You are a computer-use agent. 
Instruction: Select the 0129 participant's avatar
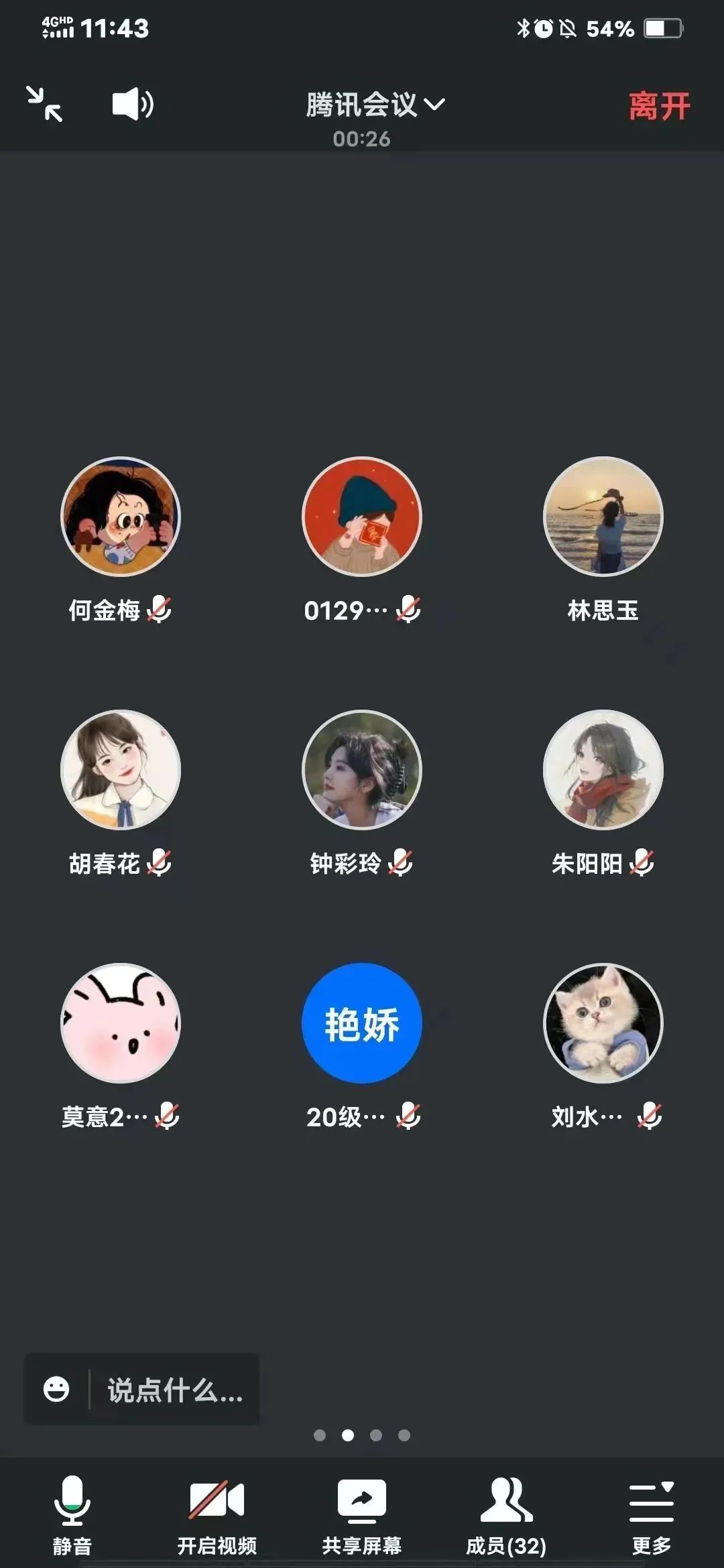(362, 517)
